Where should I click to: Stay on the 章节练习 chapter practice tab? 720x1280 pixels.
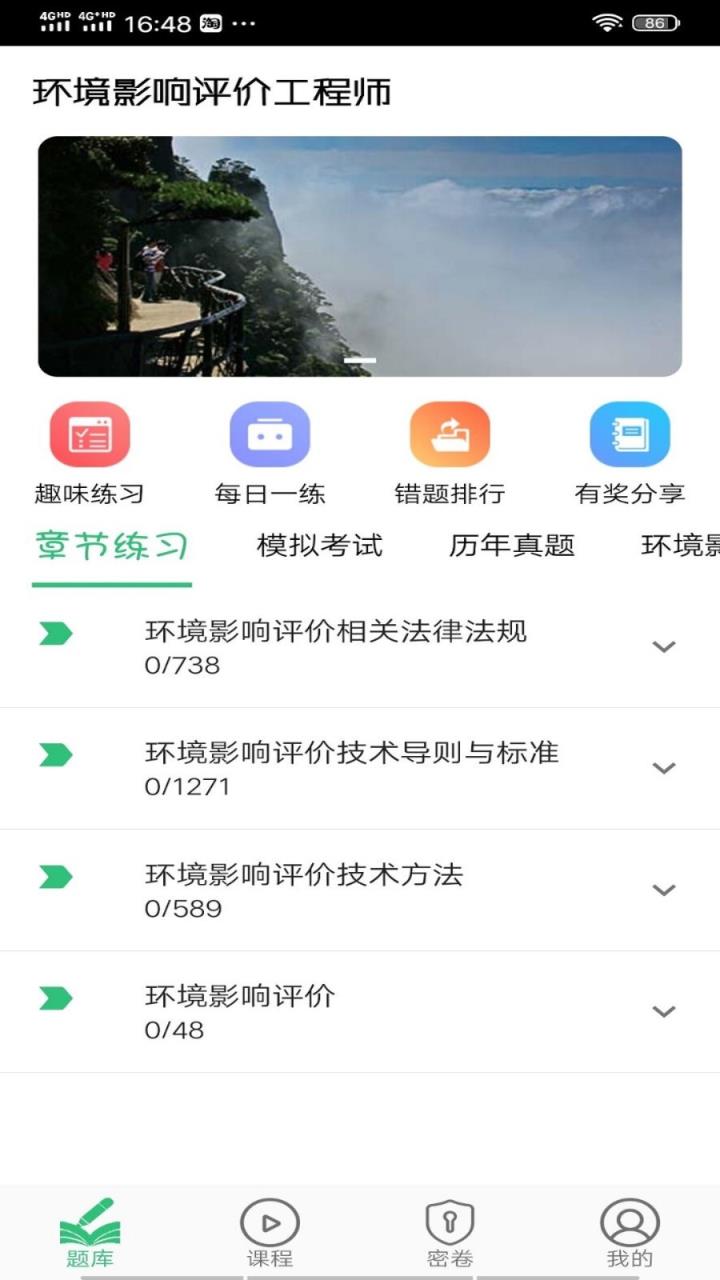click(110, 546)
